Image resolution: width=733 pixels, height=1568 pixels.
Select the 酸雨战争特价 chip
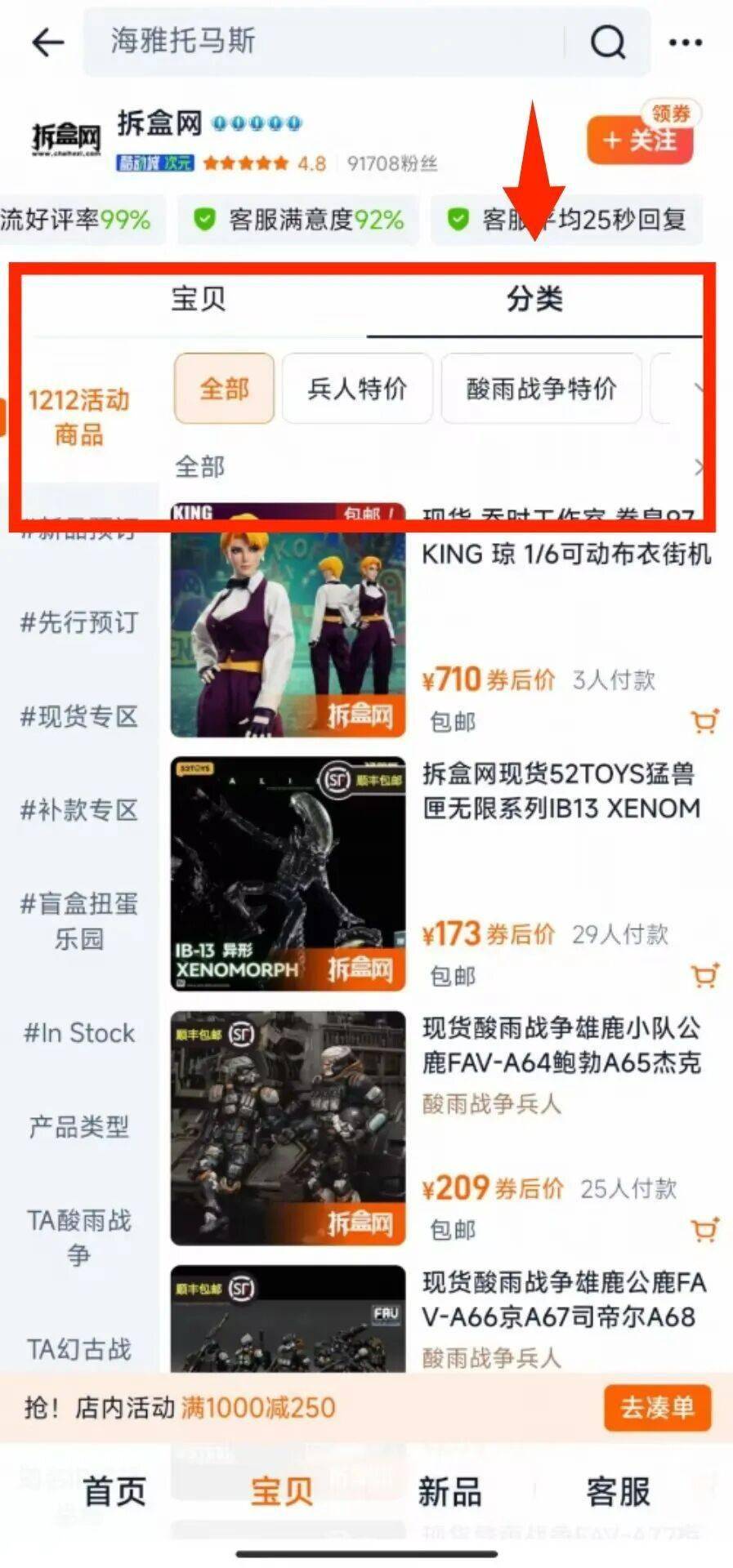541,389
